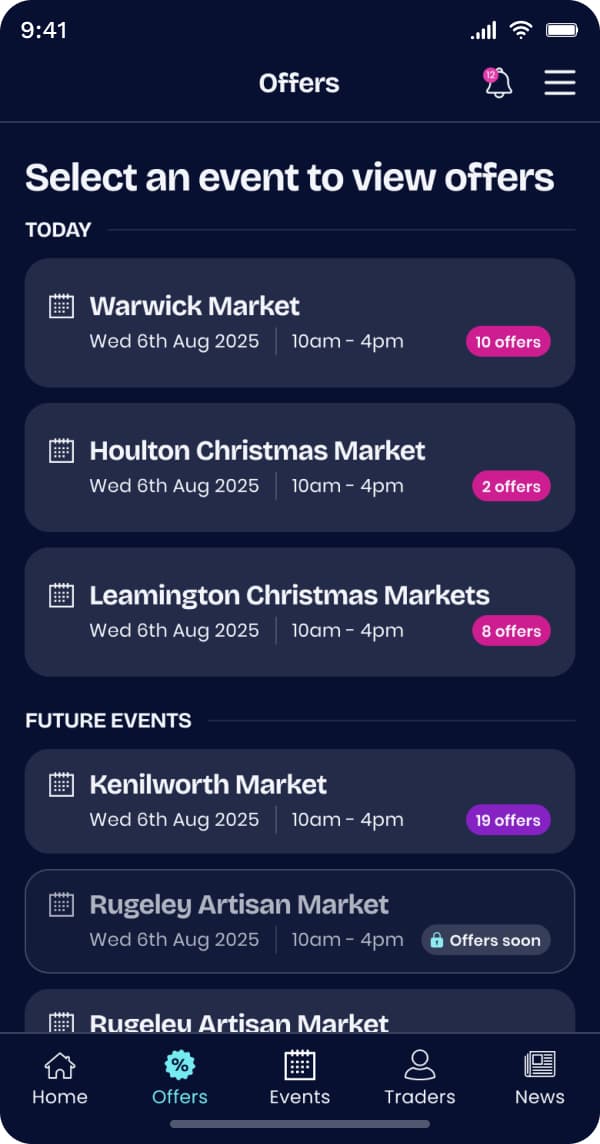Select the Houlton Christmas Market card
Image resolution: width=600 pixels, height=1144 pixels.
(299, 467)
